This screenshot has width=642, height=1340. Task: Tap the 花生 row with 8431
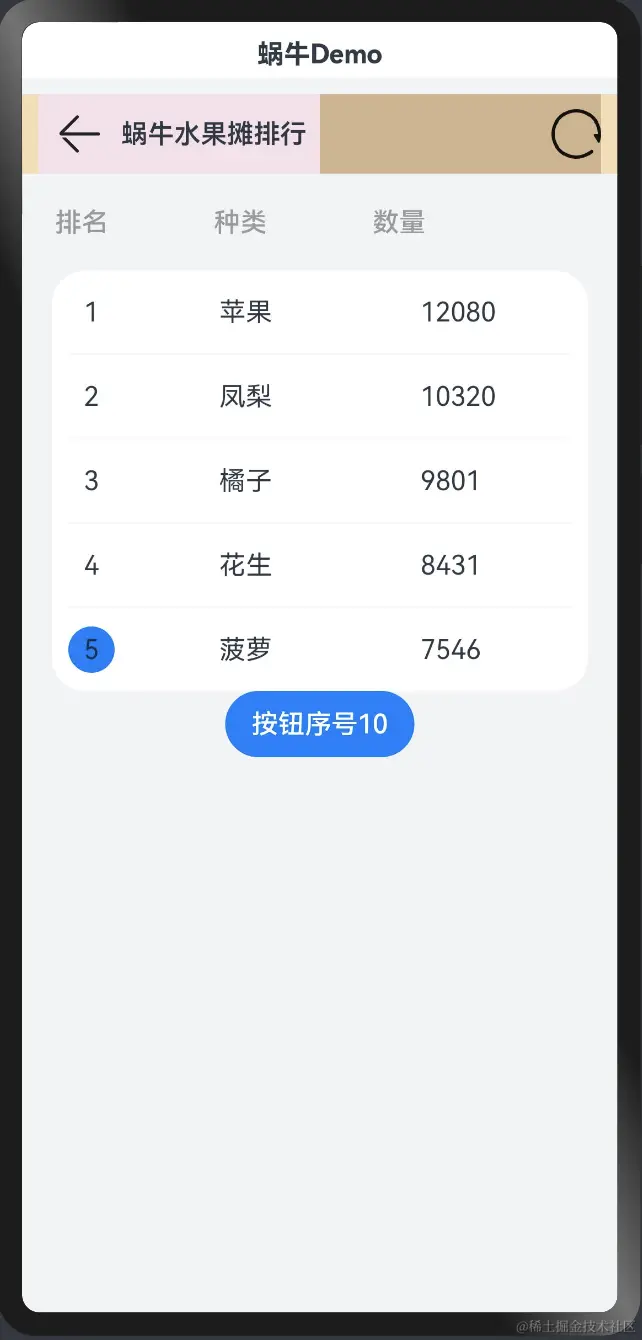coord(319,566)
